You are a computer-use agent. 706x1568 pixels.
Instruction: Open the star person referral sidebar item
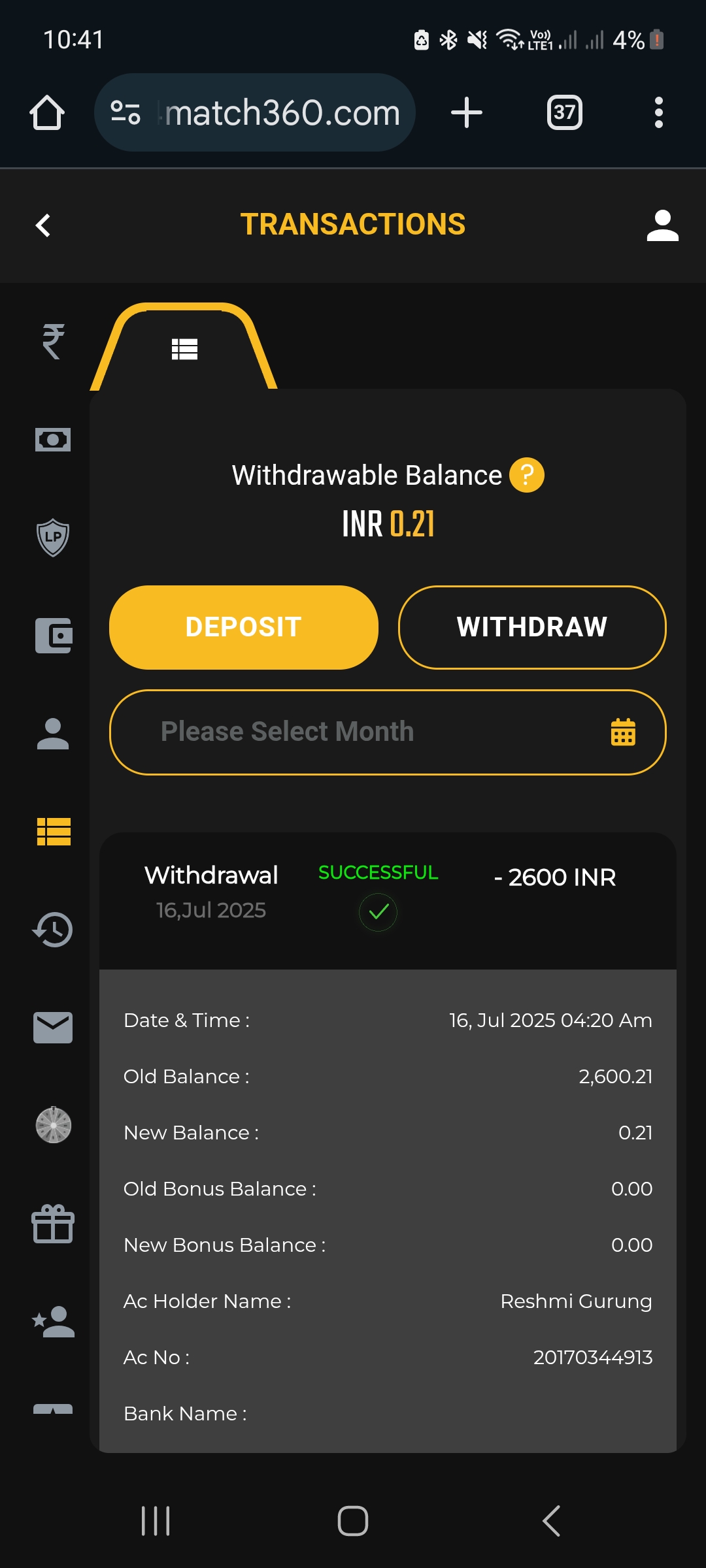click(53, 1322)
